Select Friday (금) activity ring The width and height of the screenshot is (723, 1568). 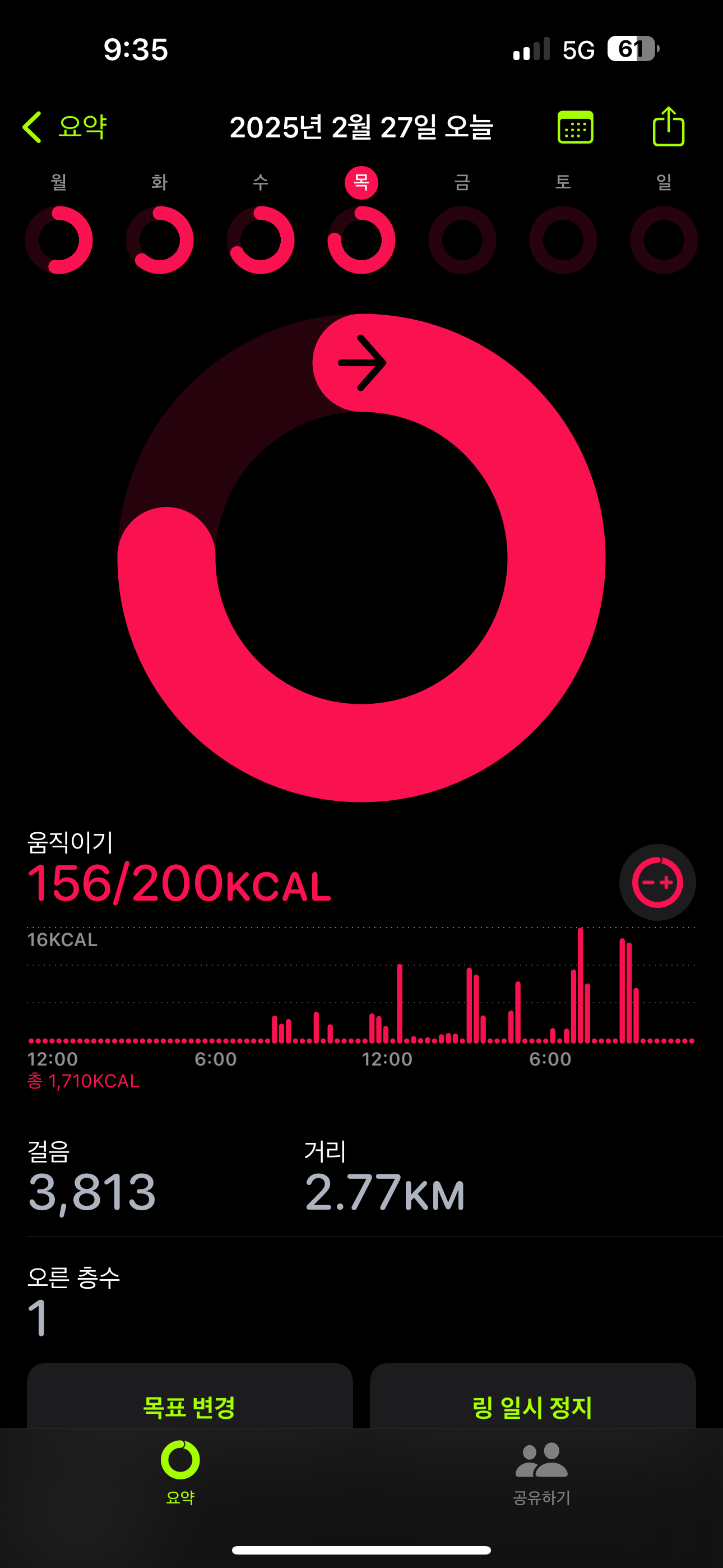(462, 240)
